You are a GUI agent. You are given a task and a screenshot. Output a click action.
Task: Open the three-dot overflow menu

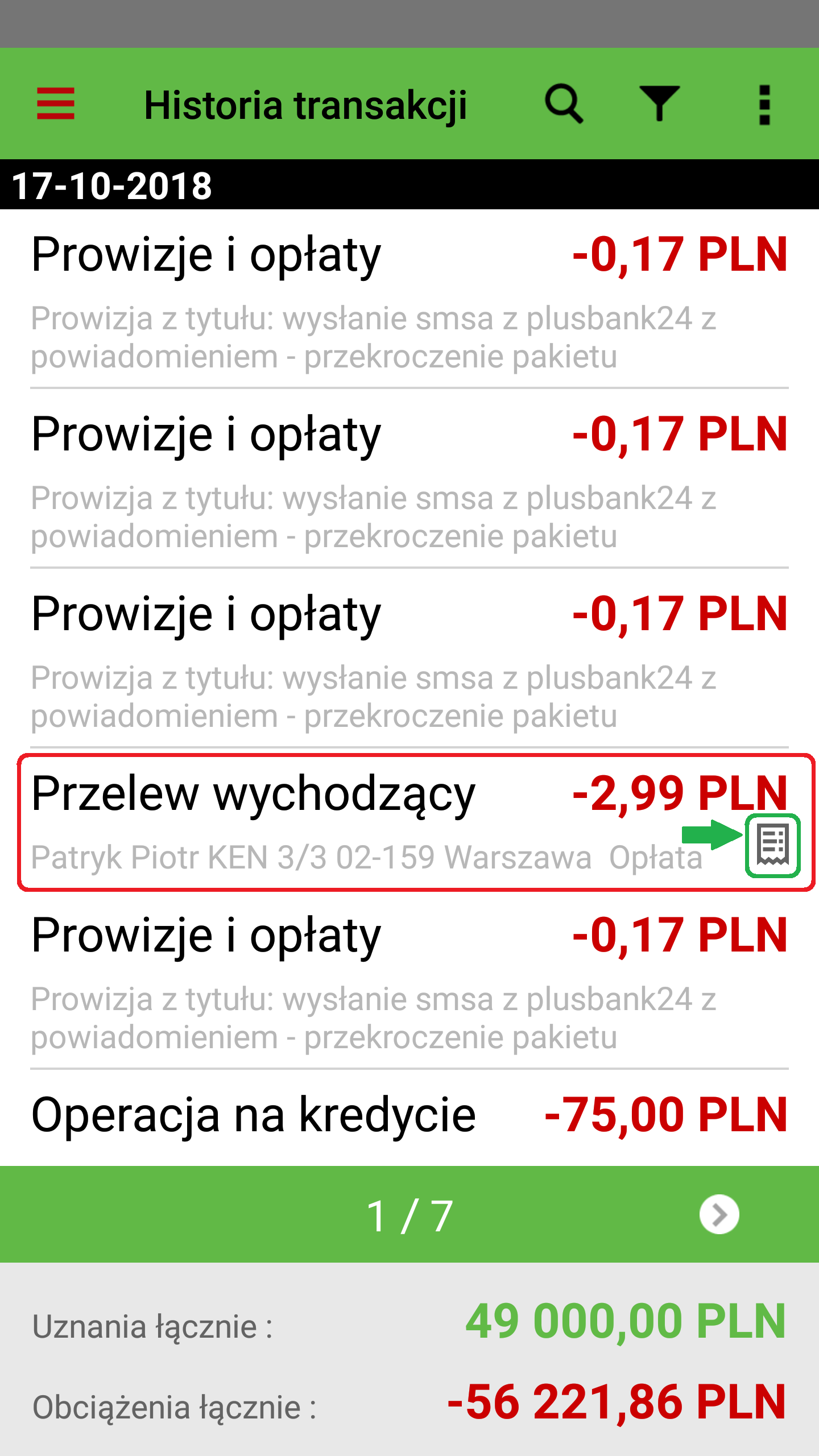coord(764,105)
